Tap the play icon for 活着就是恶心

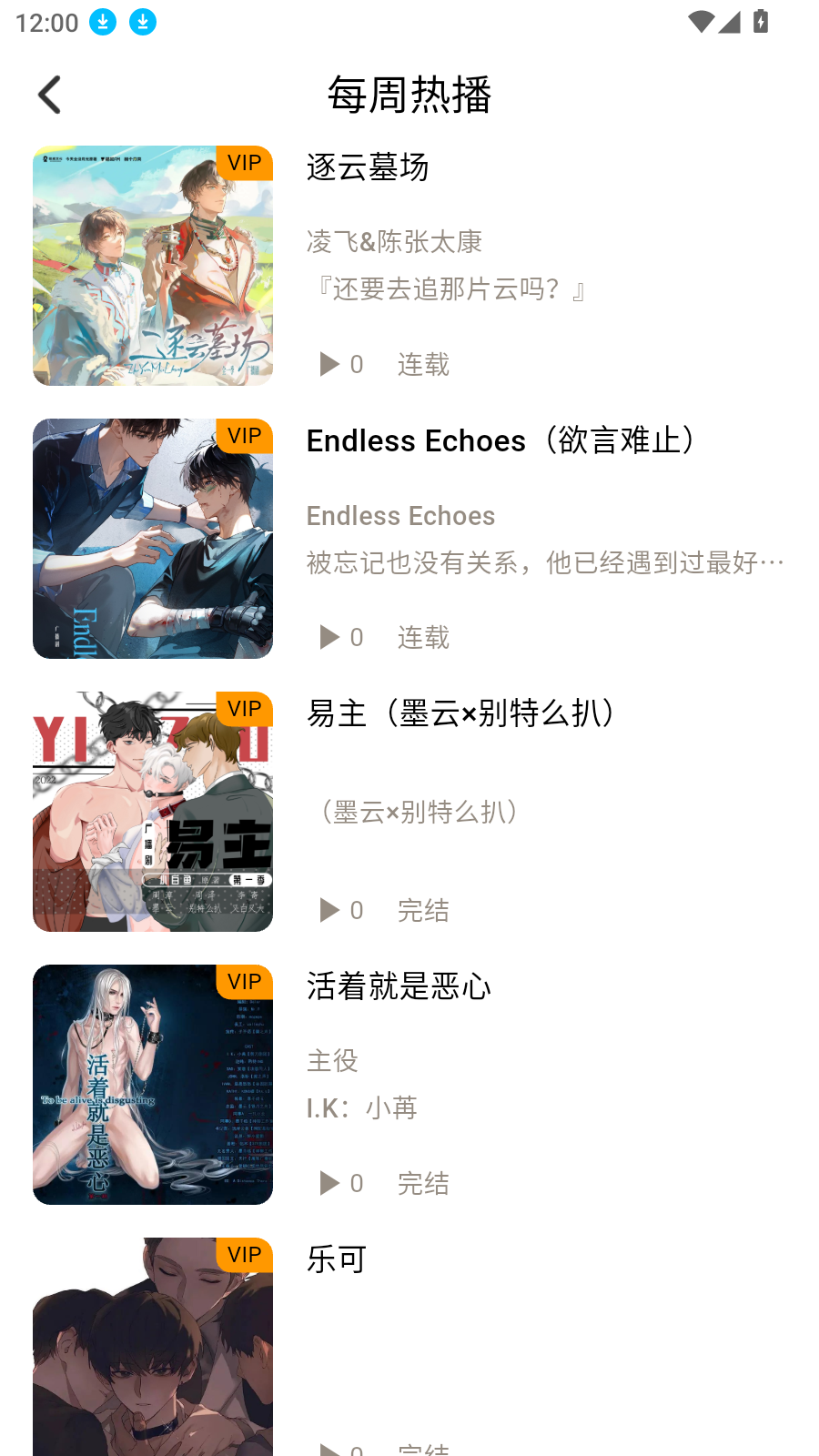pos(328,1183)
